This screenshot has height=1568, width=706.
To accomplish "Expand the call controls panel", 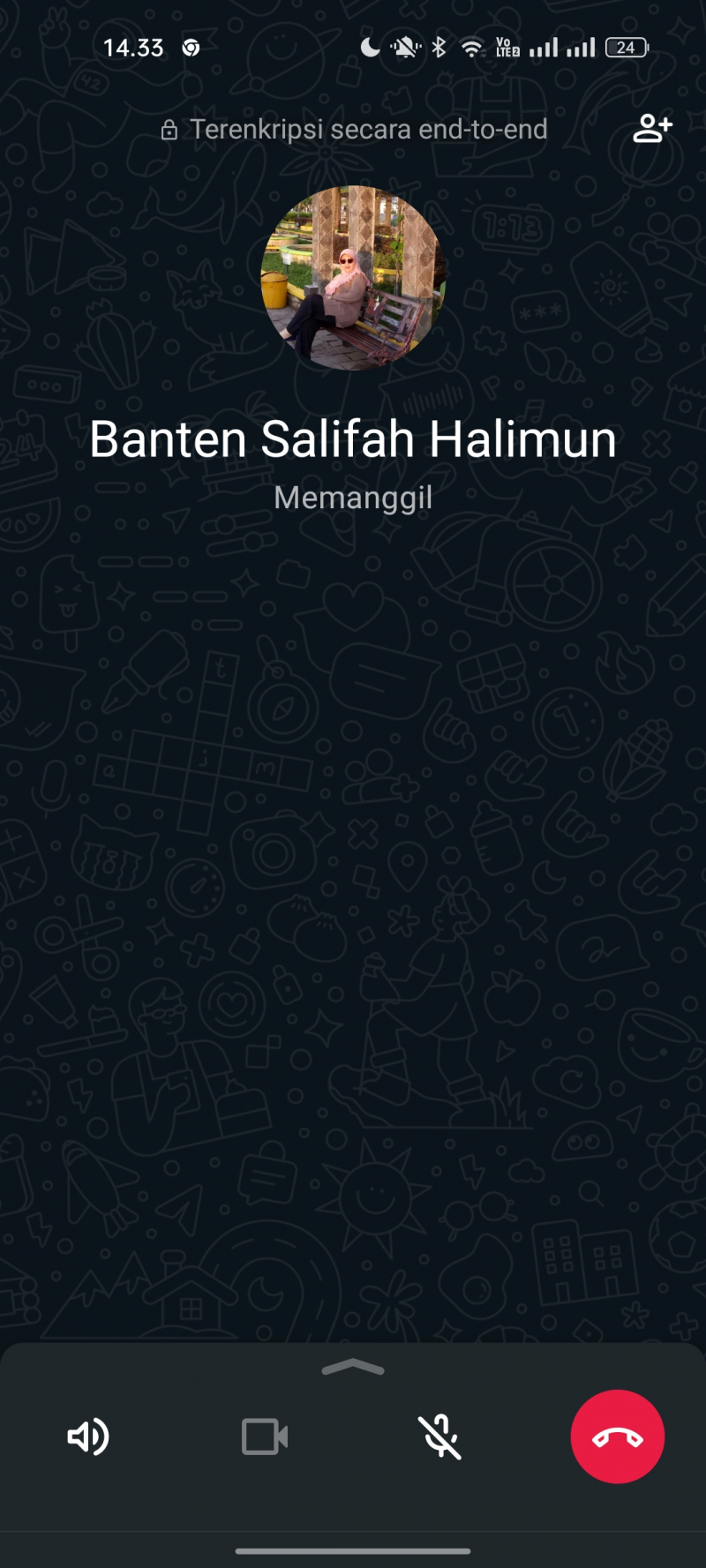I will coord(353,1368).
